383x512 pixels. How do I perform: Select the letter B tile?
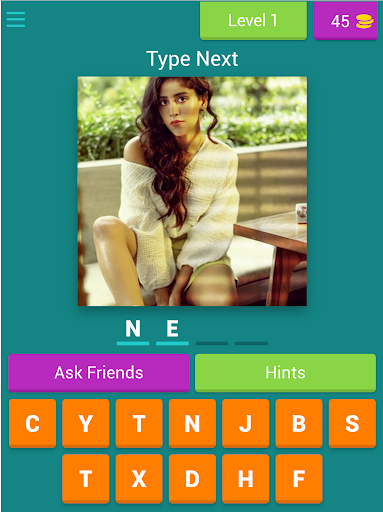[x=299, y=423]
